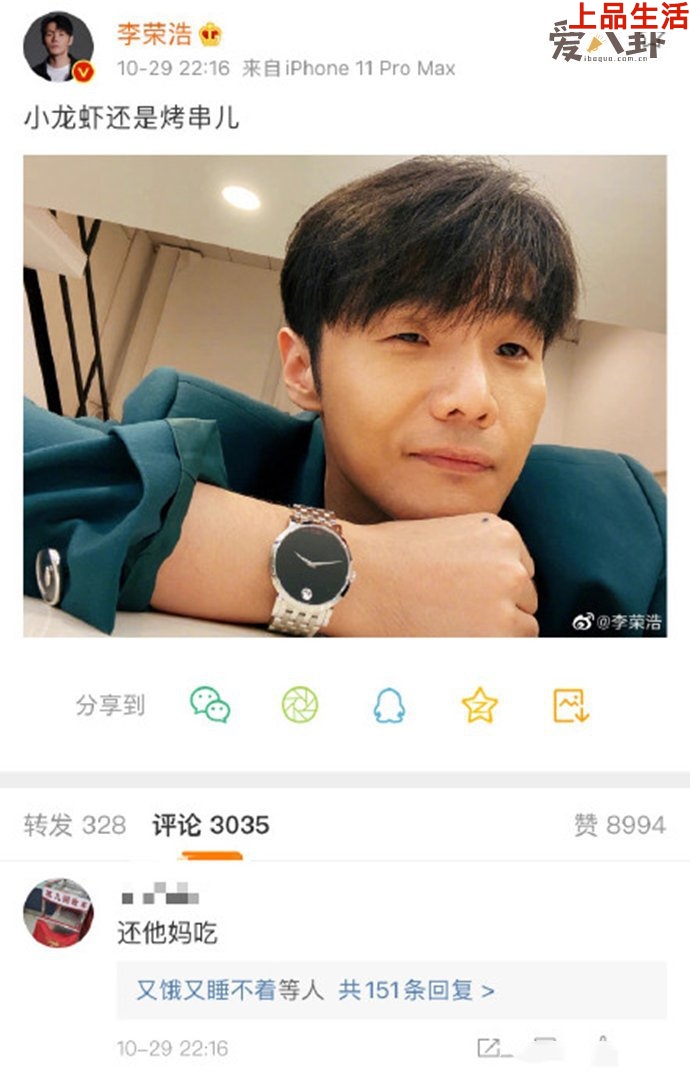Open the poster's profile avatar

point(58,46)
